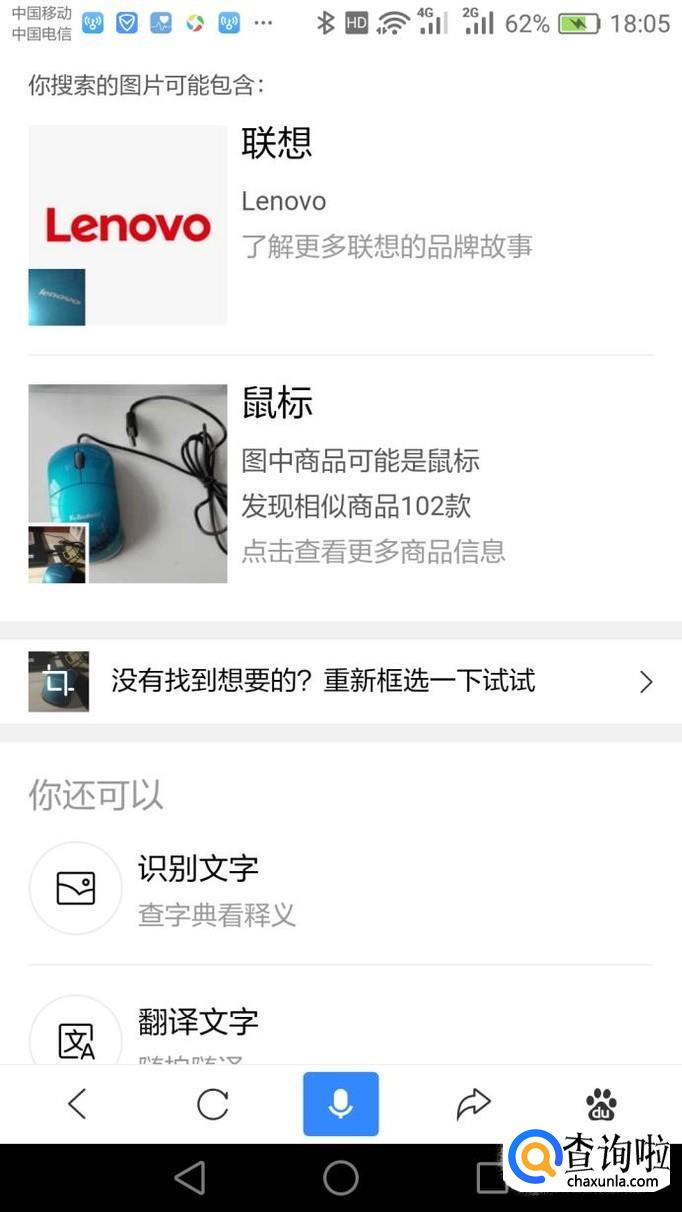Tap the system back button
Viewport: 682px width, 1212px height.
tap(190, 1178)
